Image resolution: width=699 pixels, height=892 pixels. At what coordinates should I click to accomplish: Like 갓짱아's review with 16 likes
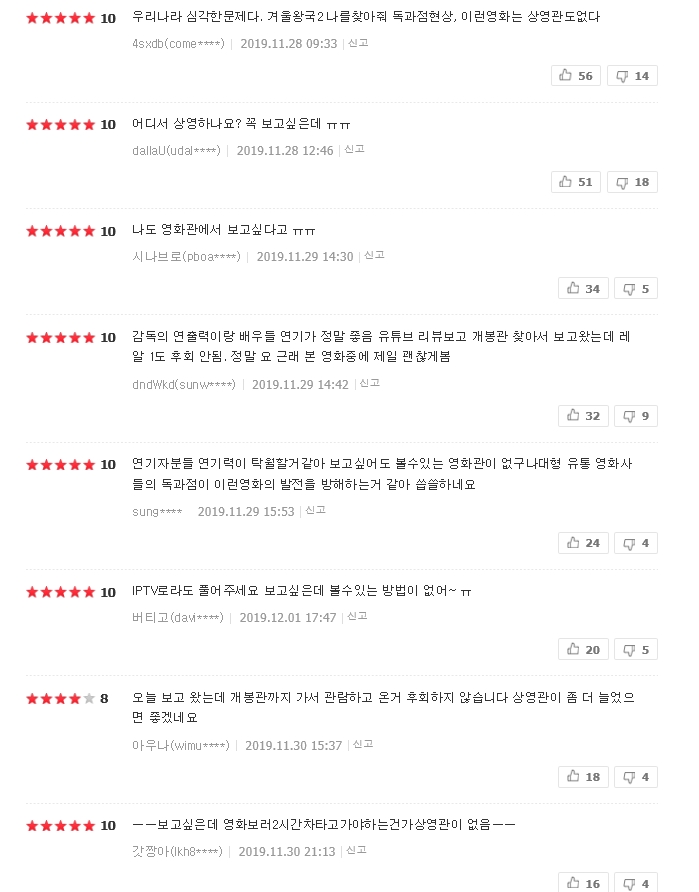(x=583, y=882)
